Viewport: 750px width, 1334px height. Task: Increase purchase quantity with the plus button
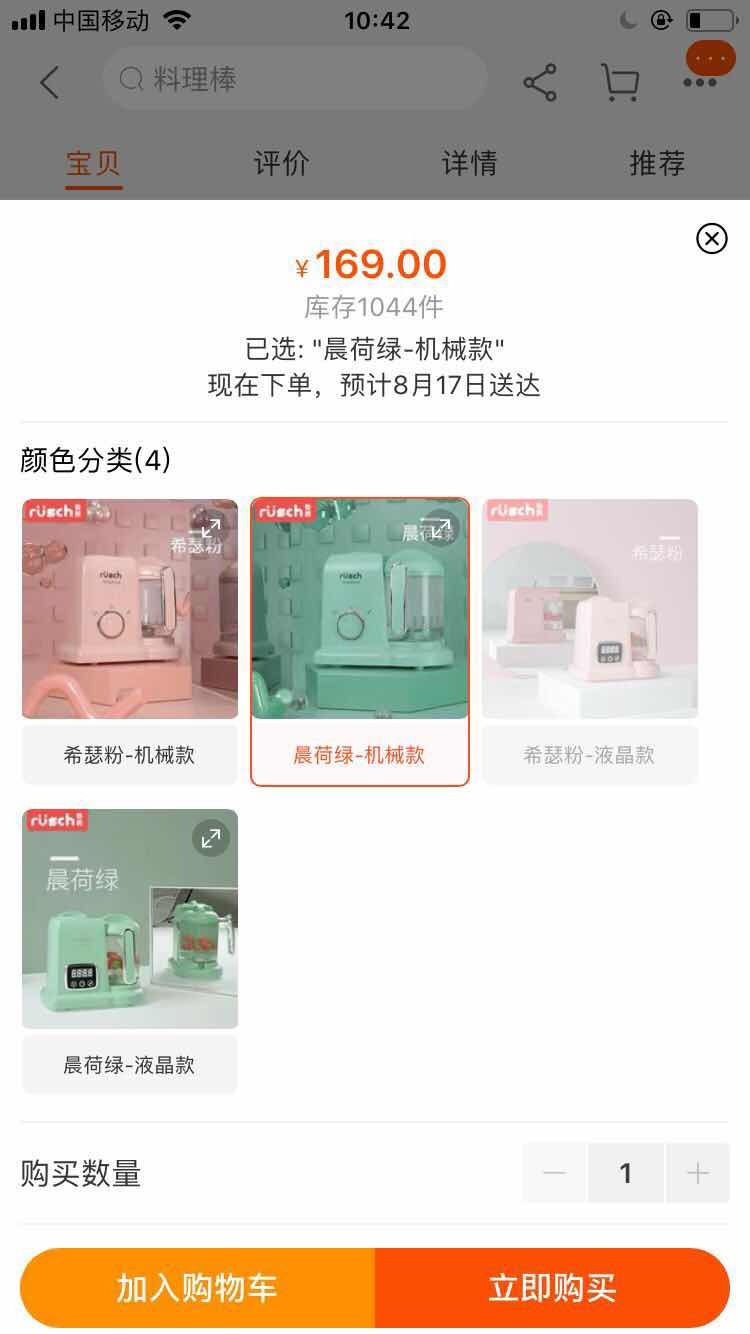(x=698, y=1173)
